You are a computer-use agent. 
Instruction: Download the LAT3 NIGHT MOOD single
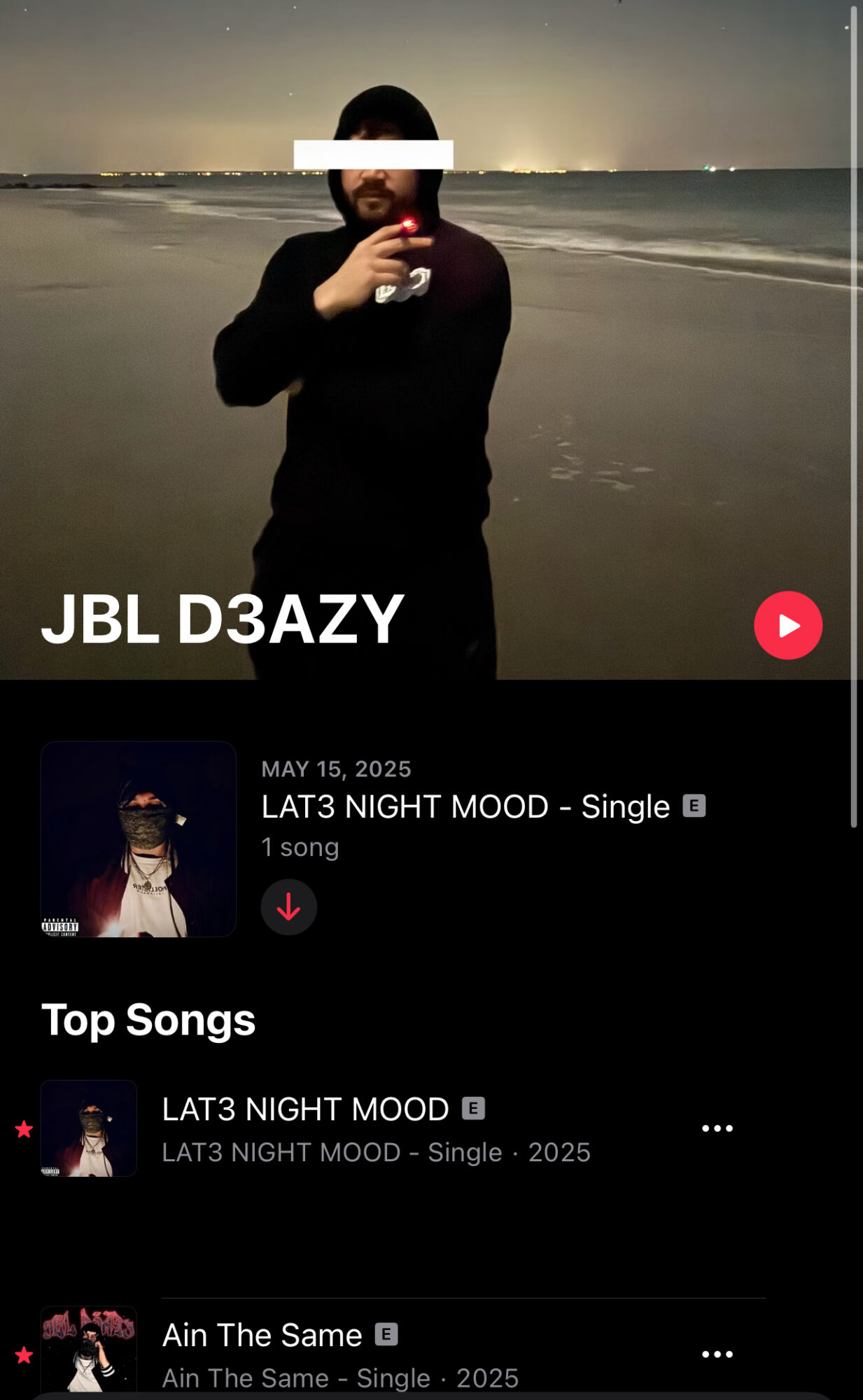click(288, 907)
